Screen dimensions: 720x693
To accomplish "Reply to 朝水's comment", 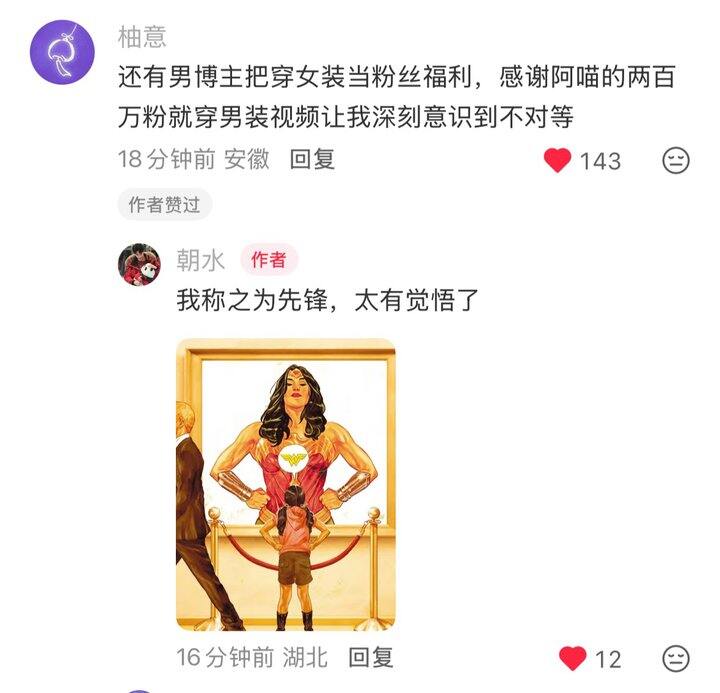I will [x=370, y=657].
